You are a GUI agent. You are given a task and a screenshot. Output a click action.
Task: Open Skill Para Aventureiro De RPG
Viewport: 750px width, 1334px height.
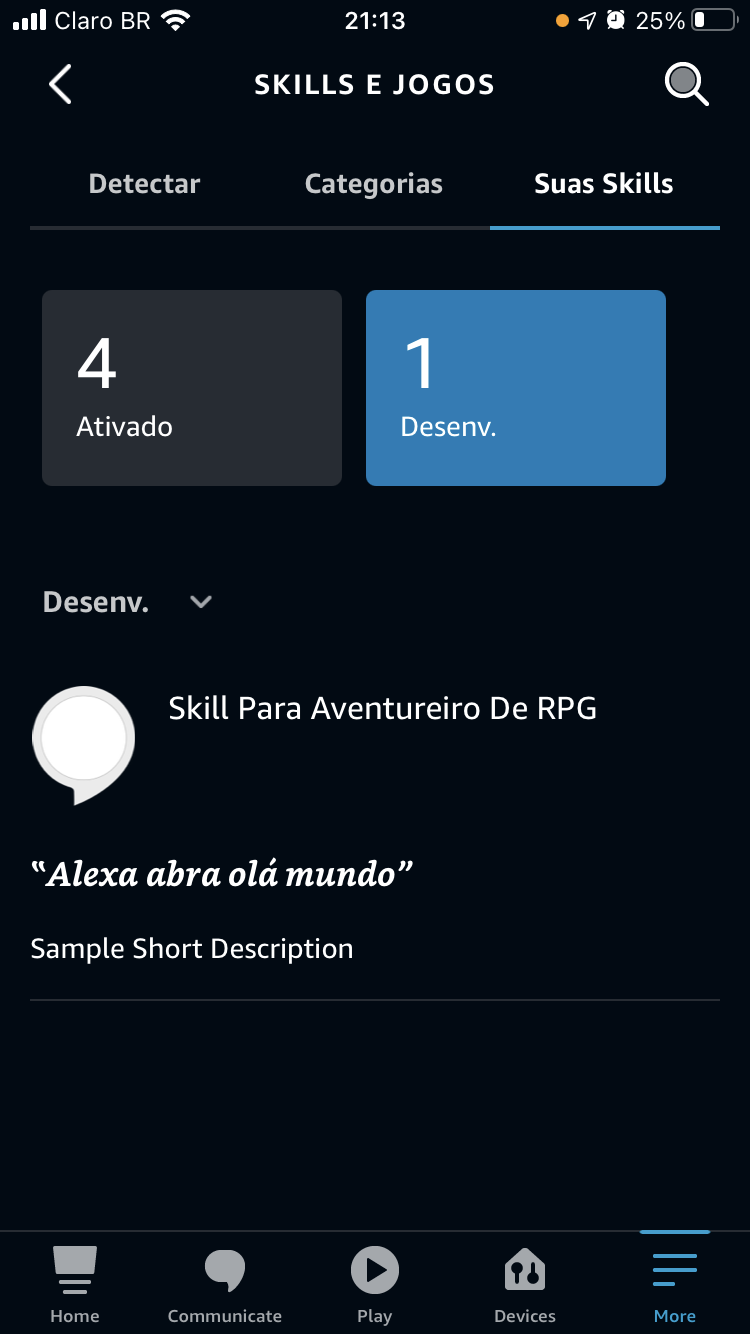click(382, 708)
